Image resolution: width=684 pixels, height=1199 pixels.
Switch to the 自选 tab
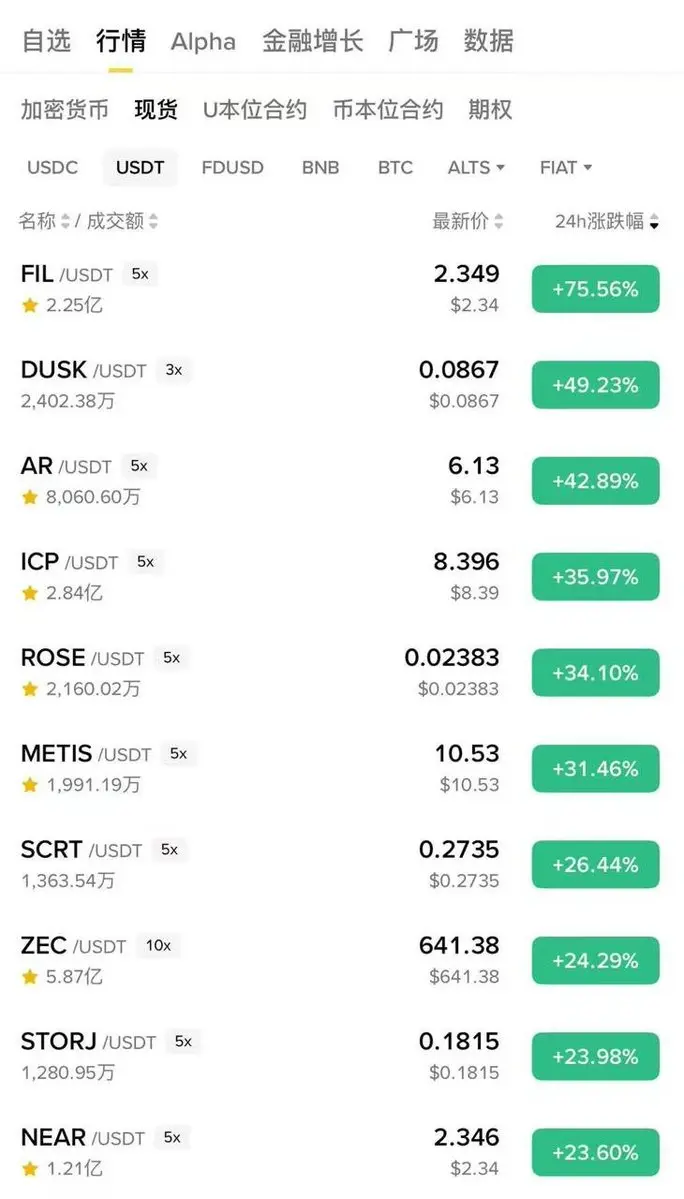pos(46,41)
